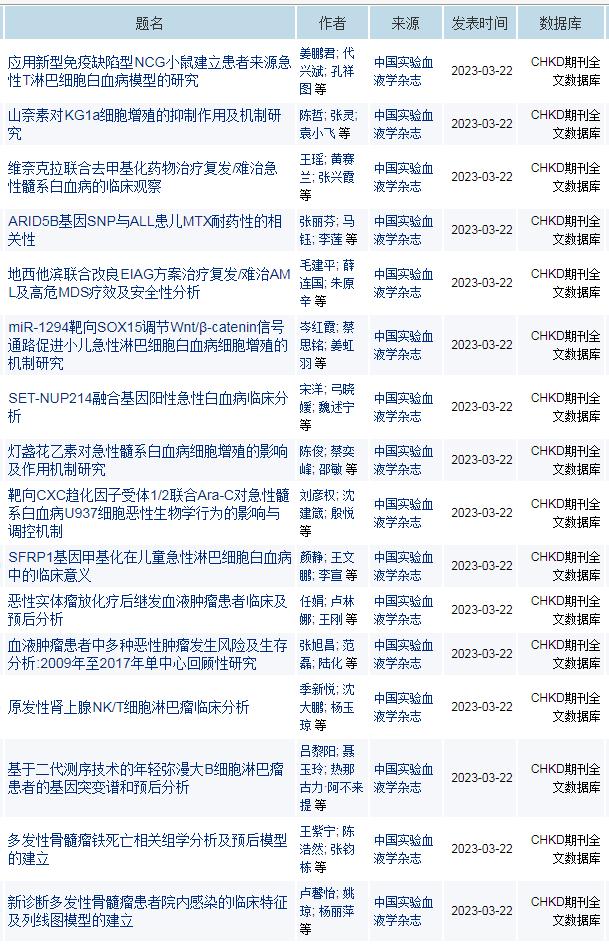Open the 多发性骨髓瘤铁死亡相关组学分析 article

[x=148, y=848]
